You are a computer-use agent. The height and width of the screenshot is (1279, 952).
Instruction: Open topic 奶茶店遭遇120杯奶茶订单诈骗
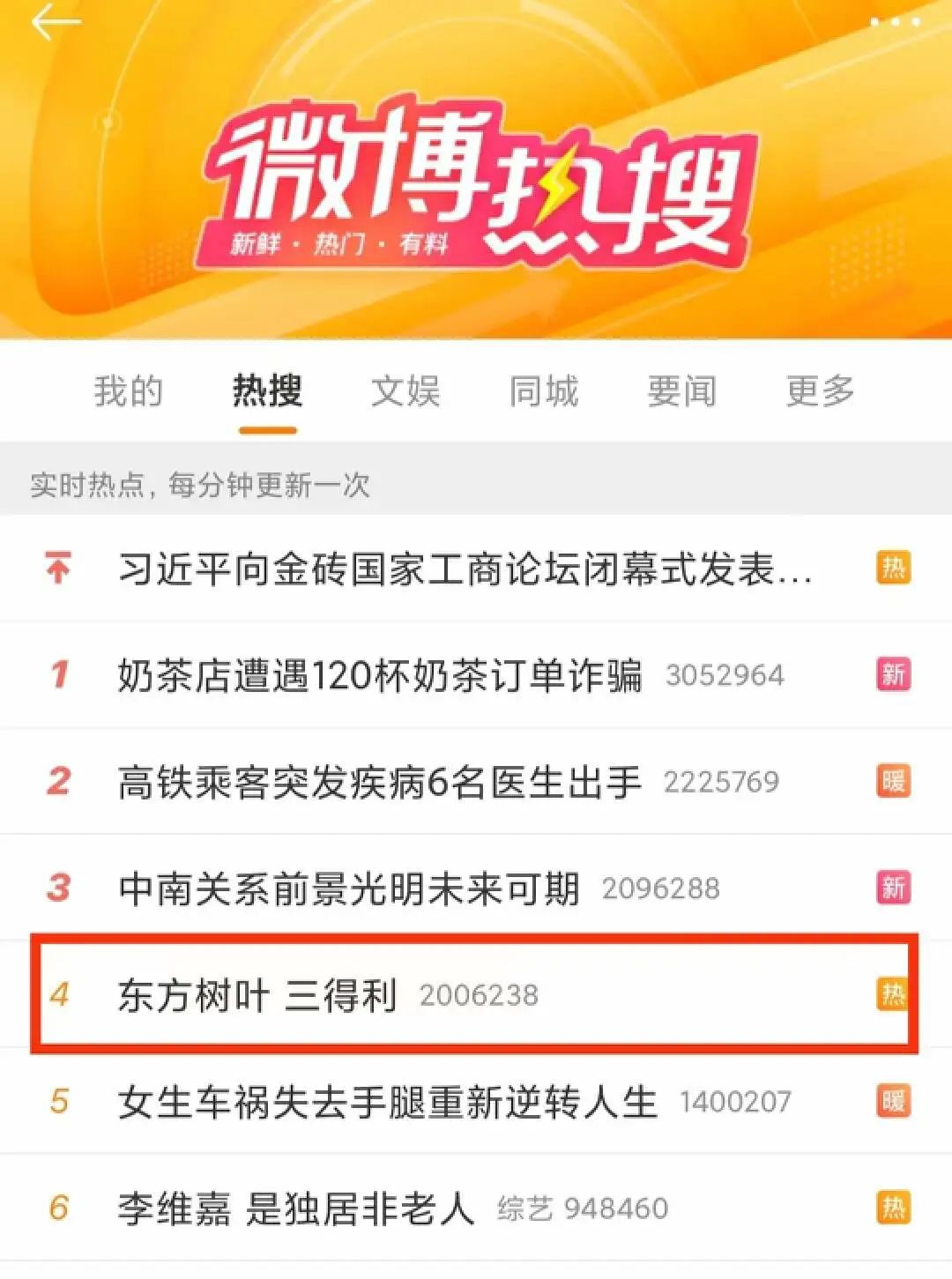(x=379, y=673)
